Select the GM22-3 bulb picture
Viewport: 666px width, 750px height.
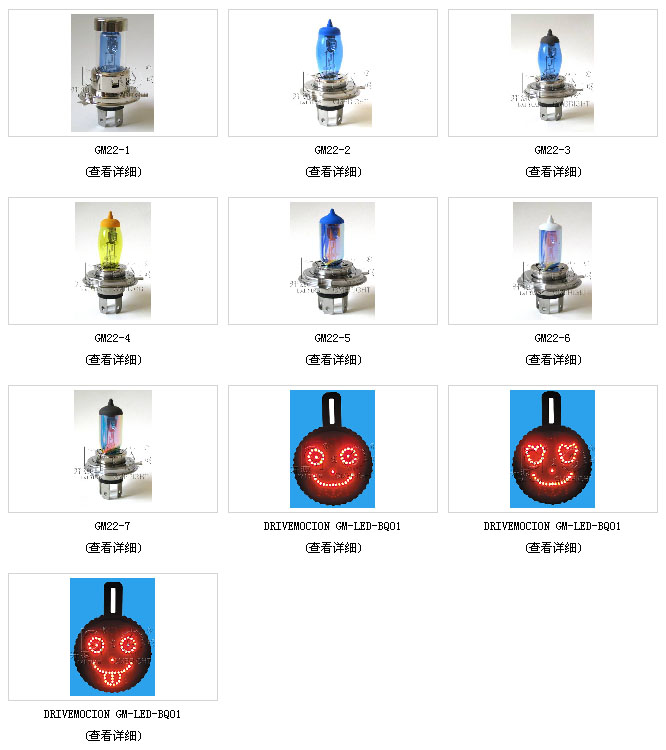552,73
